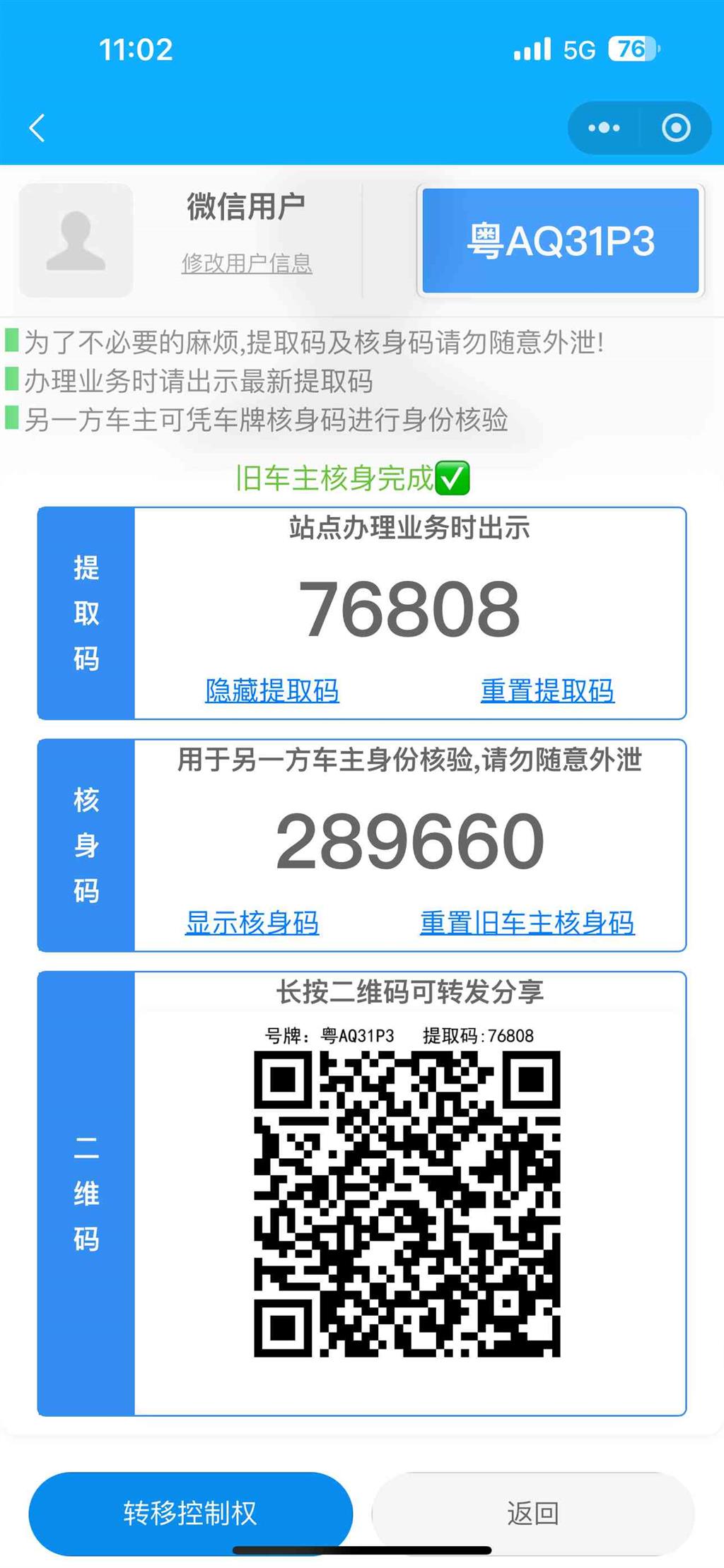Tap the WeChat user avatar placeholder
The width and height of the screenshot is (724, 1568).
click(76, 240)
